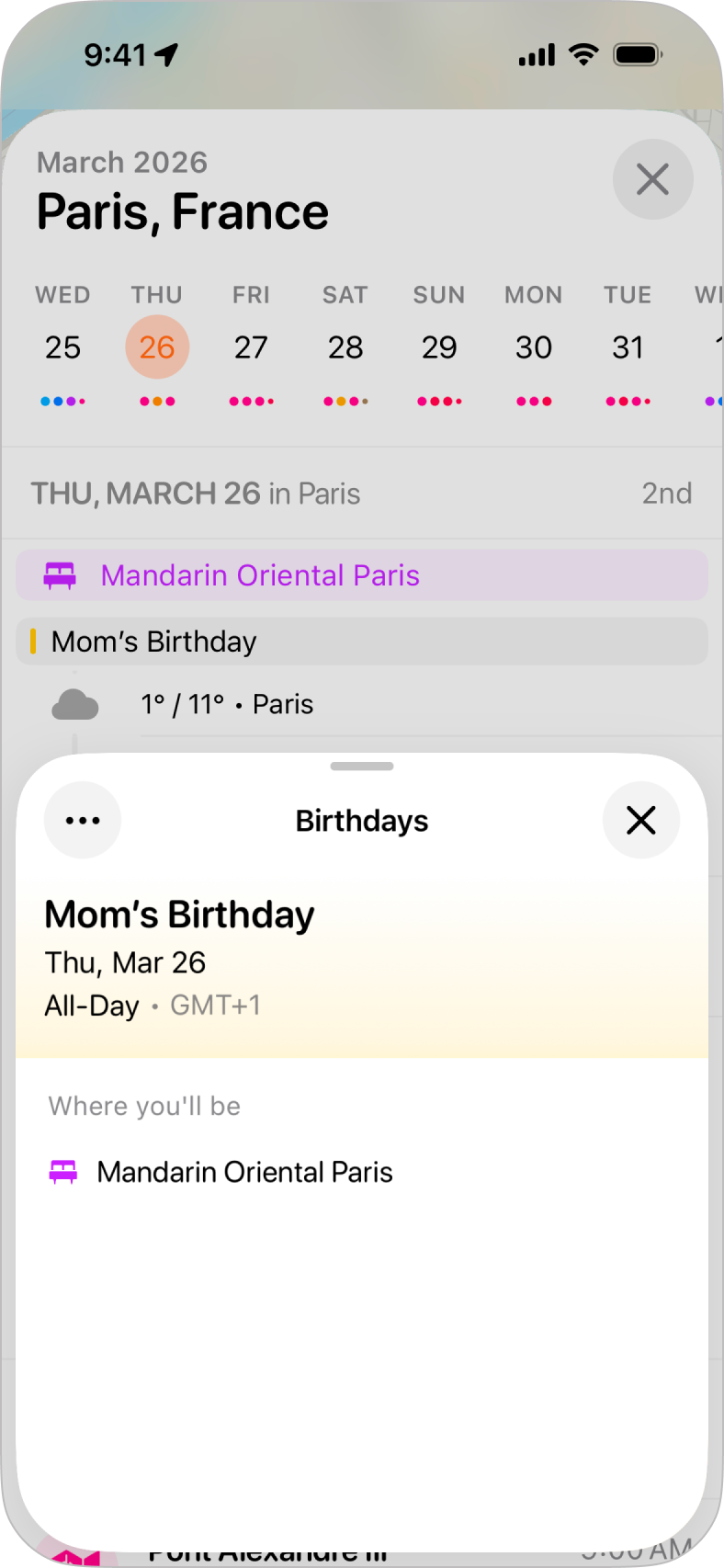Open Mandarin Oriental Paris under Where you'll be
The width and height of the screenshot is (724, 1568).
244,1172
